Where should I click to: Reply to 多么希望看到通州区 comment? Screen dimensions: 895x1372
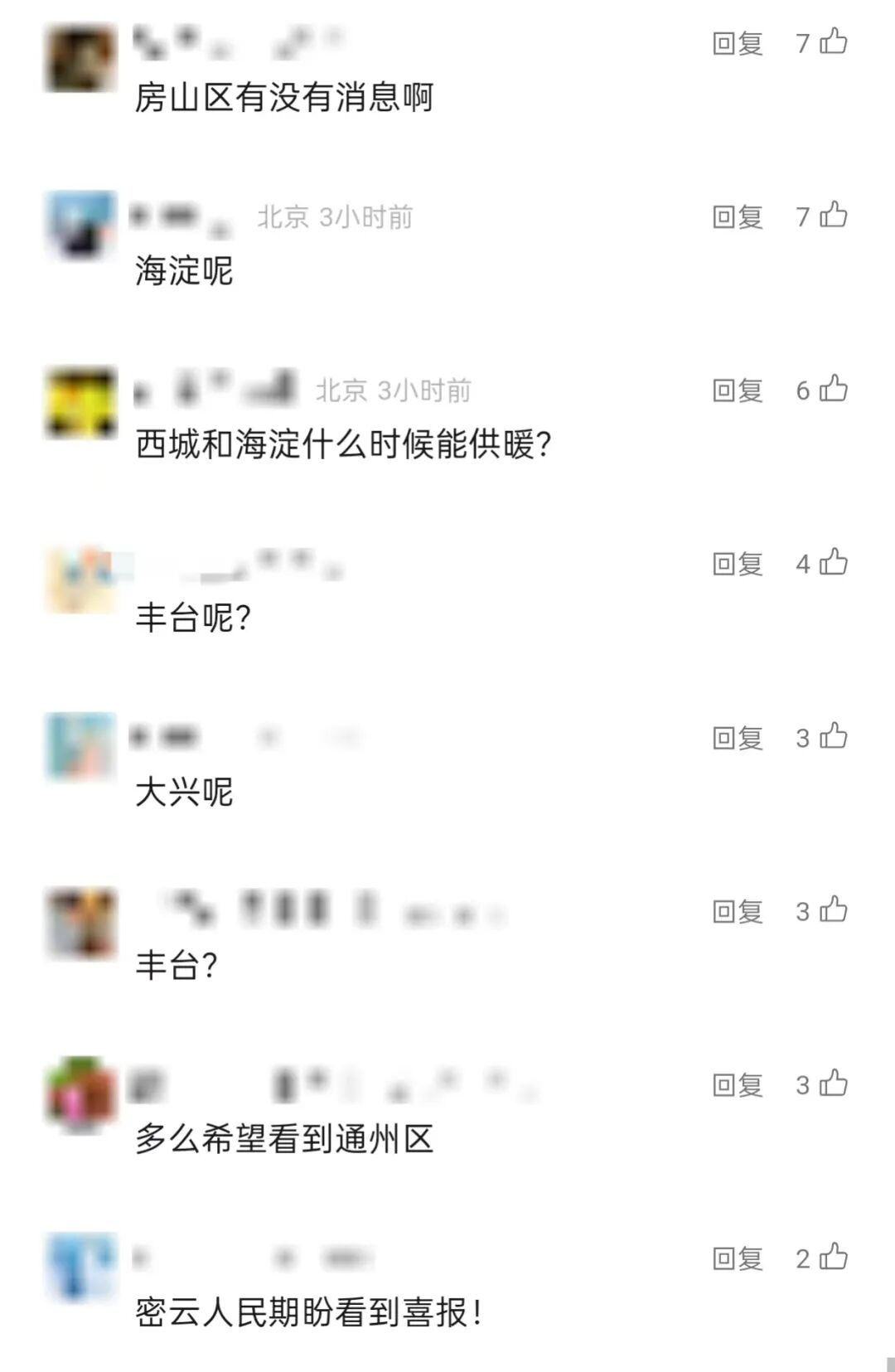737,1085
